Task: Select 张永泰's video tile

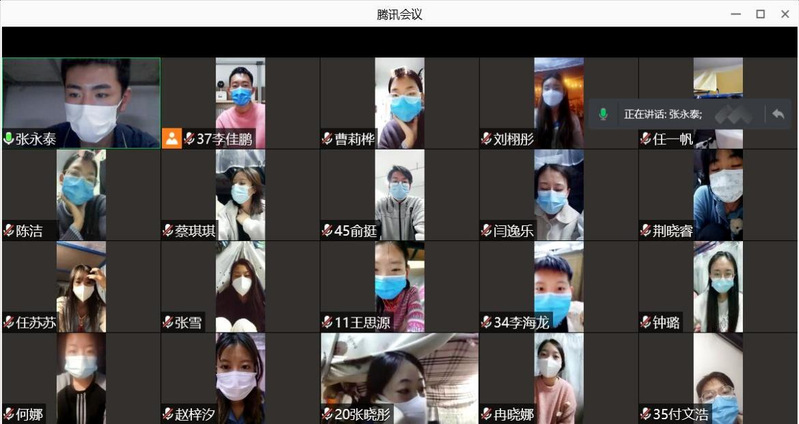Action: pyautogui.click(x=81, y=100)
